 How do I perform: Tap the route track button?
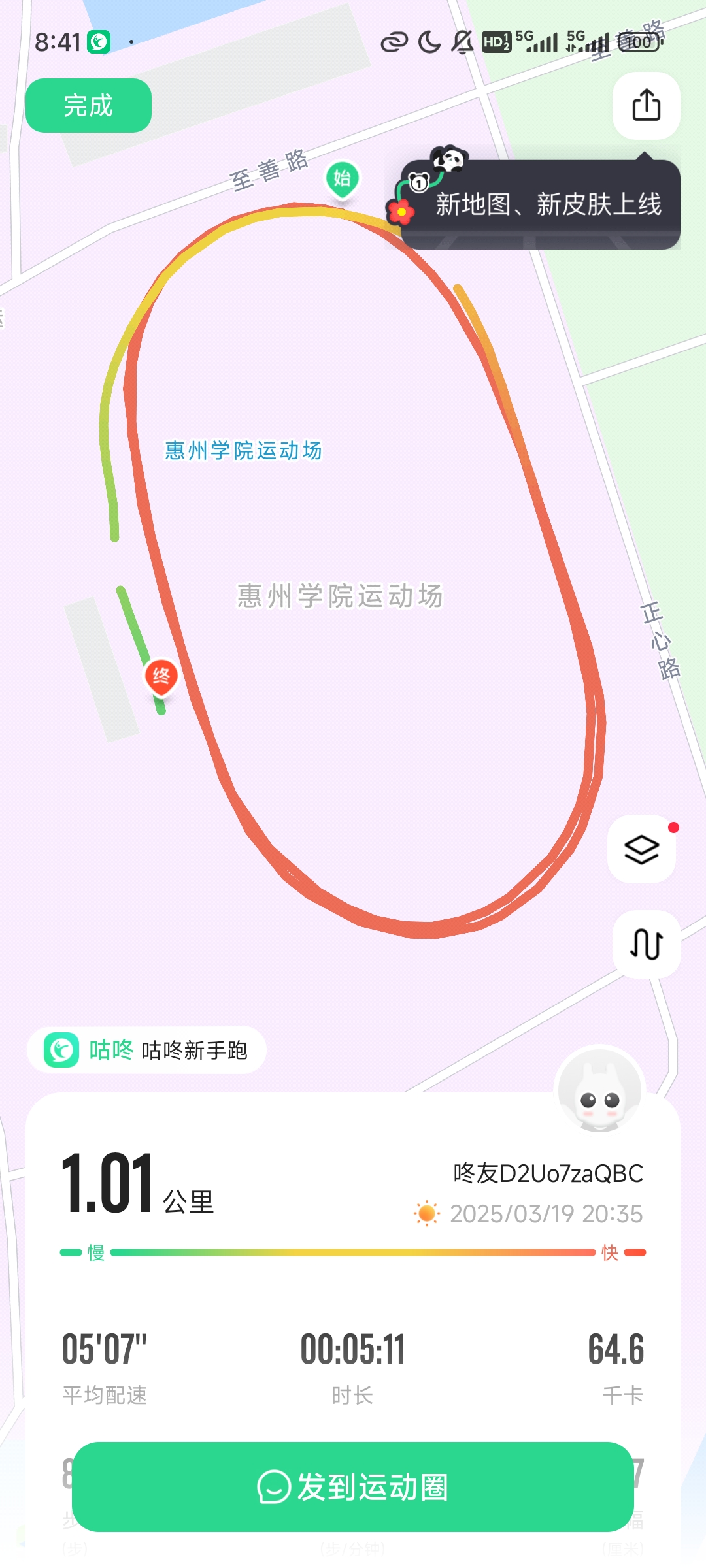pyautogui.click(x=646, y=944)
